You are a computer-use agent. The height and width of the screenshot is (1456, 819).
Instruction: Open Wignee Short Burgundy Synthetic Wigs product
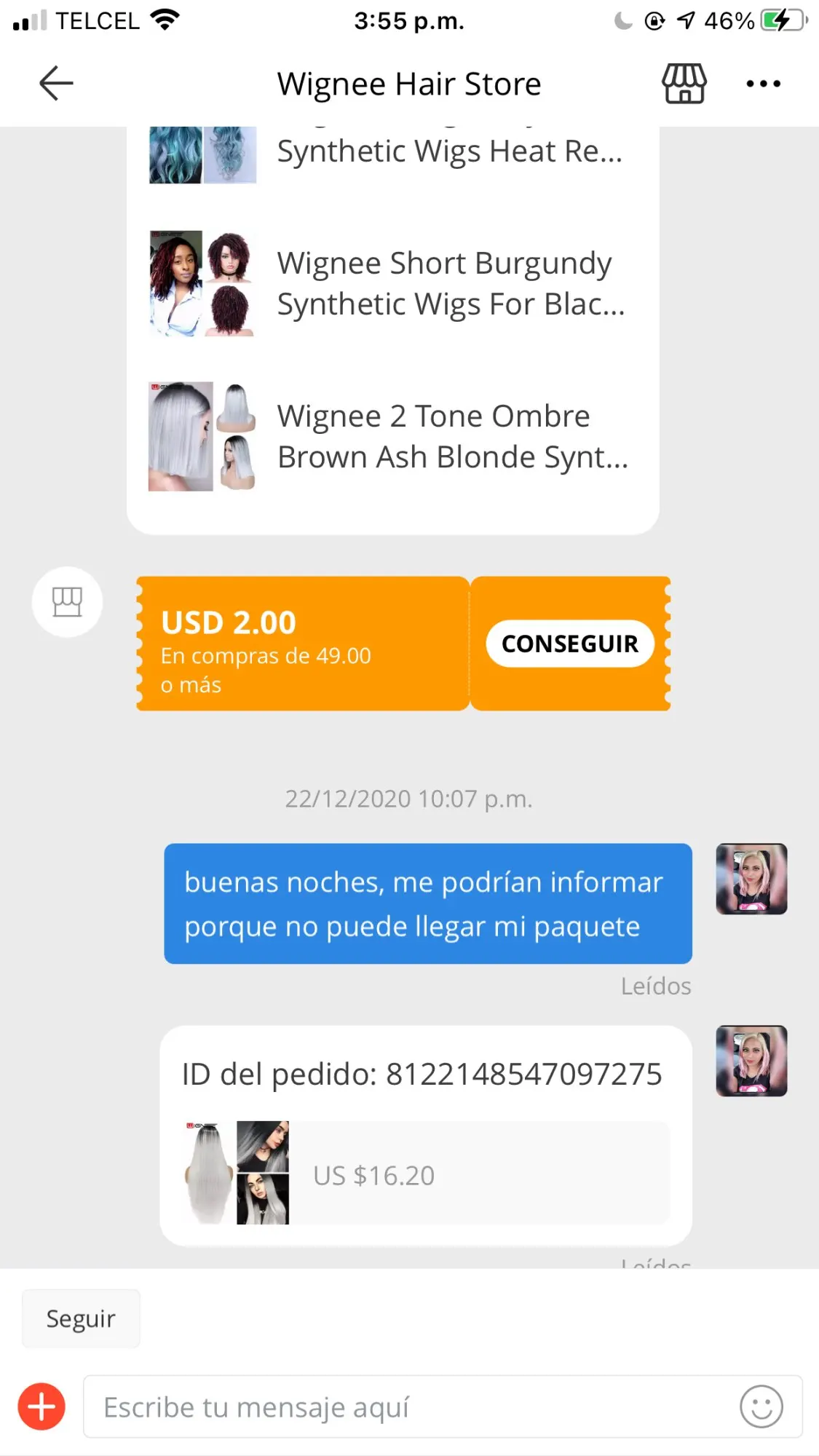click(393, 284)
